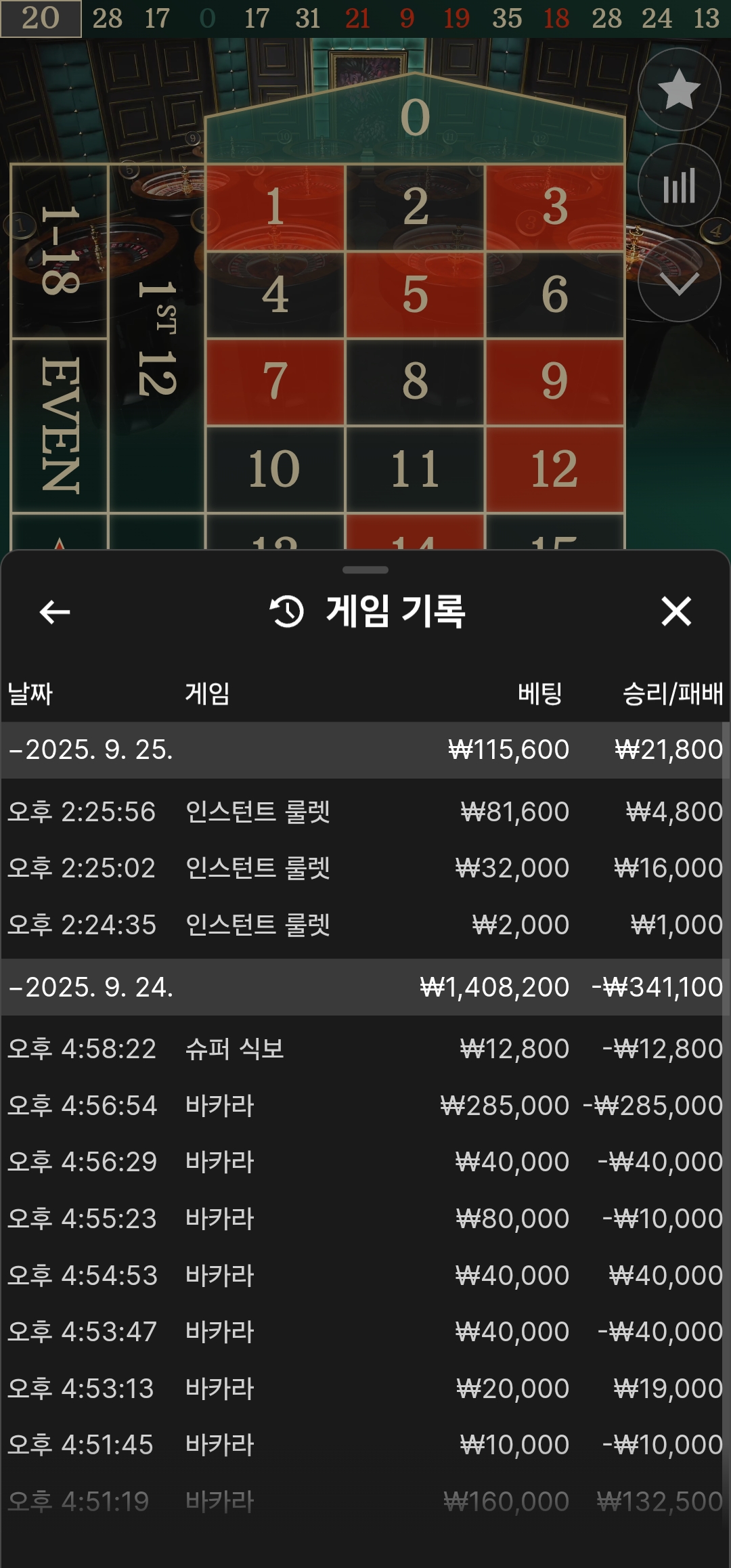Image resolution: width=731 pixels, height=1568 pixels.
Task: Close the game history panel
Action: [x=675, y=612]
